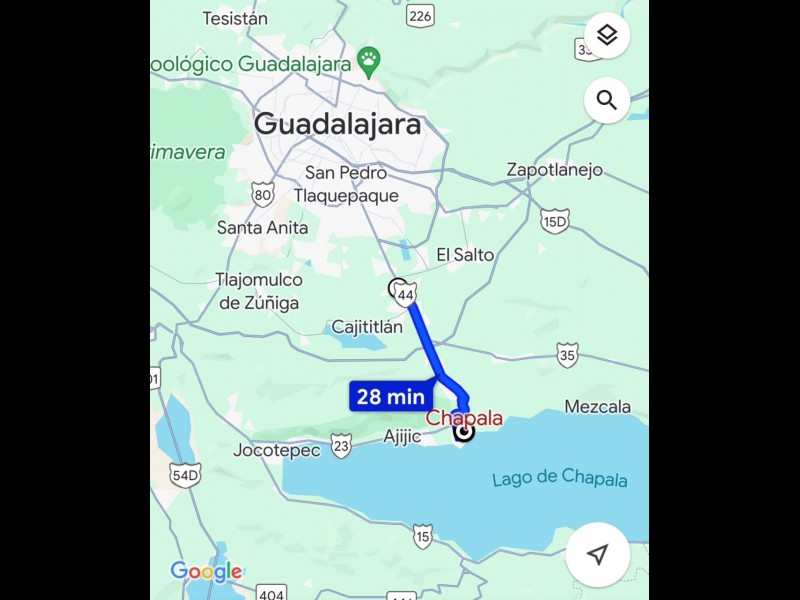This screenshot has width=800, height=600.
Task: Open the map search
Action: click(607, 100)
